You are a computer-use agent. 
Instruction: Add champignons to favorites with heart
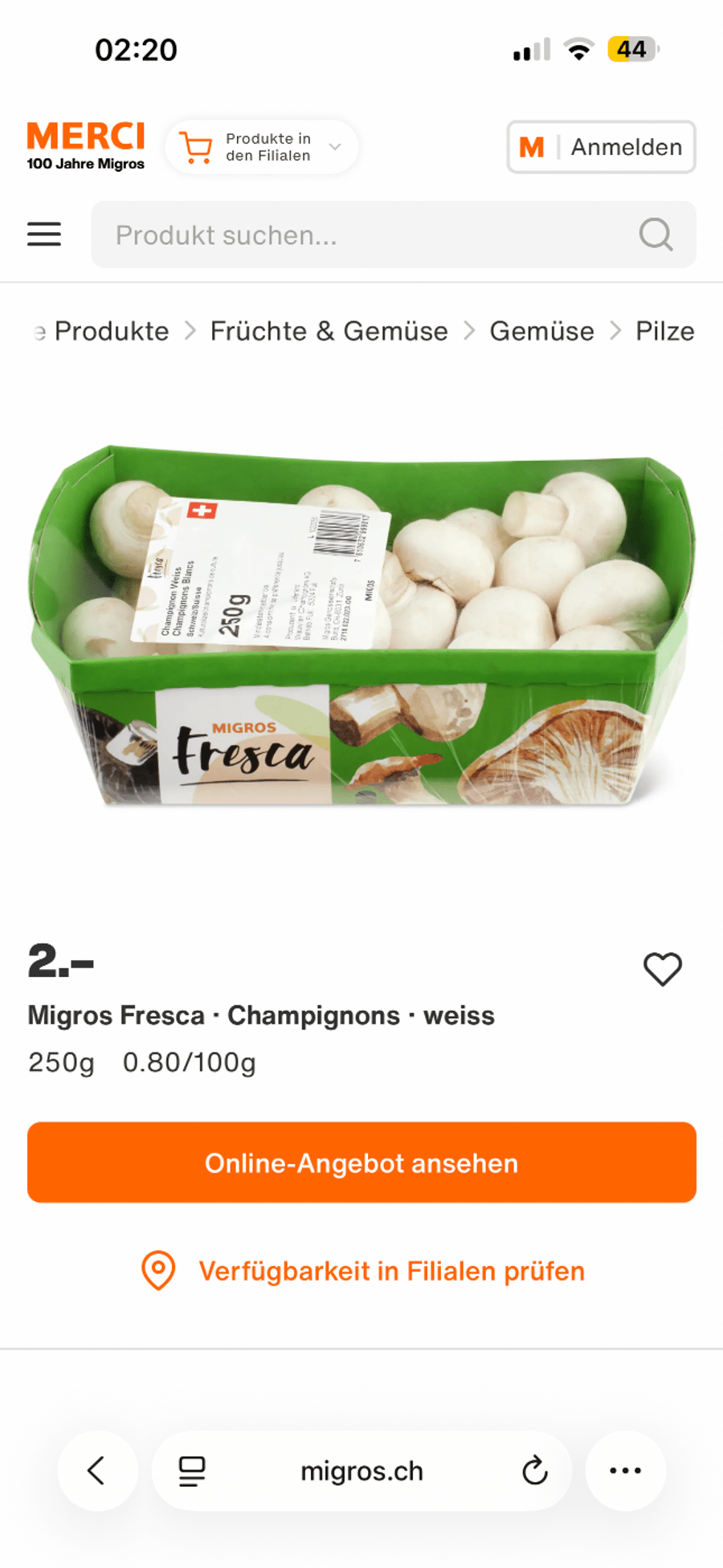point(663,969)
